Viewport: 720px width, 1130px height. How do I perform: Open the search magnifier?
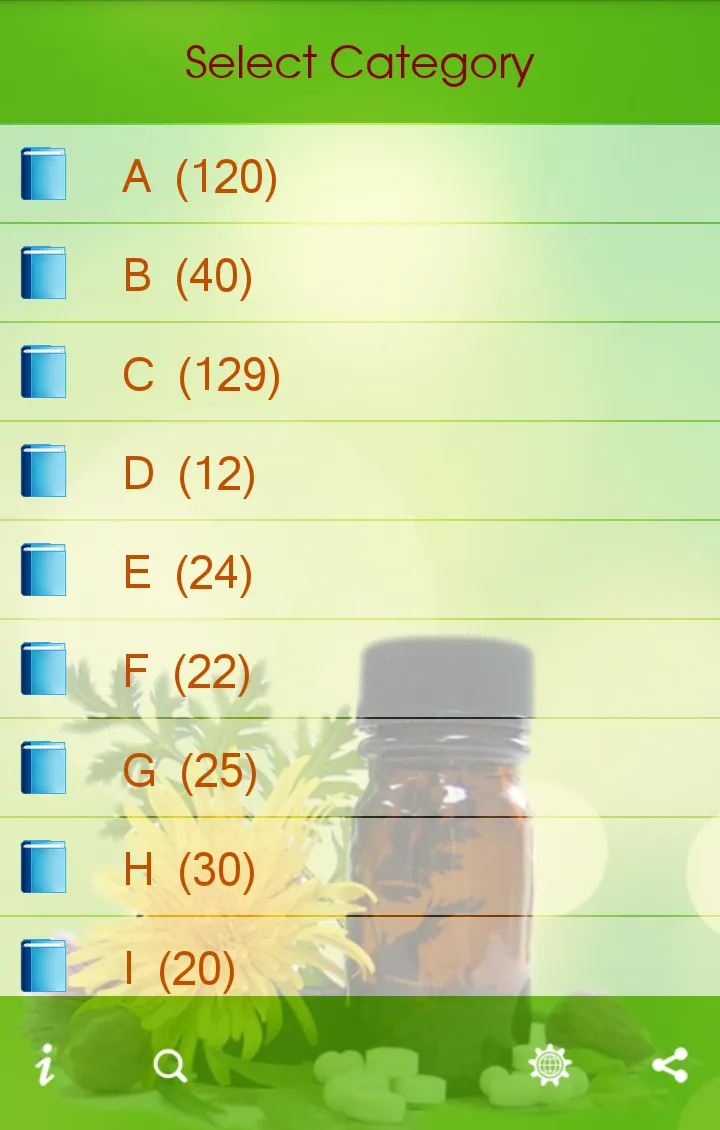click(x=170, y=1066)
